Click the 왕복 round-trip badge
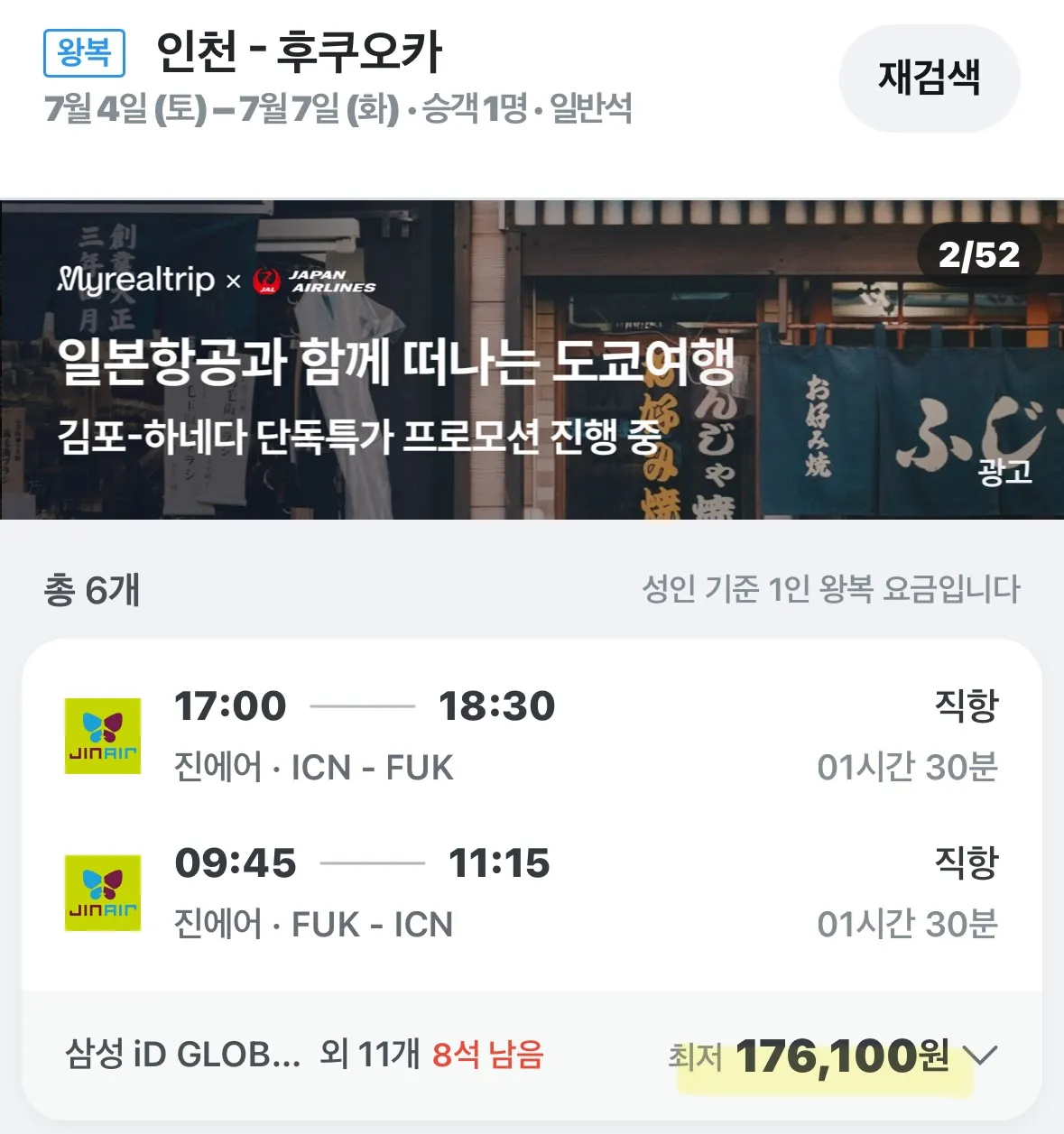Screen dimensions: 1064x1134 point(84,53)
